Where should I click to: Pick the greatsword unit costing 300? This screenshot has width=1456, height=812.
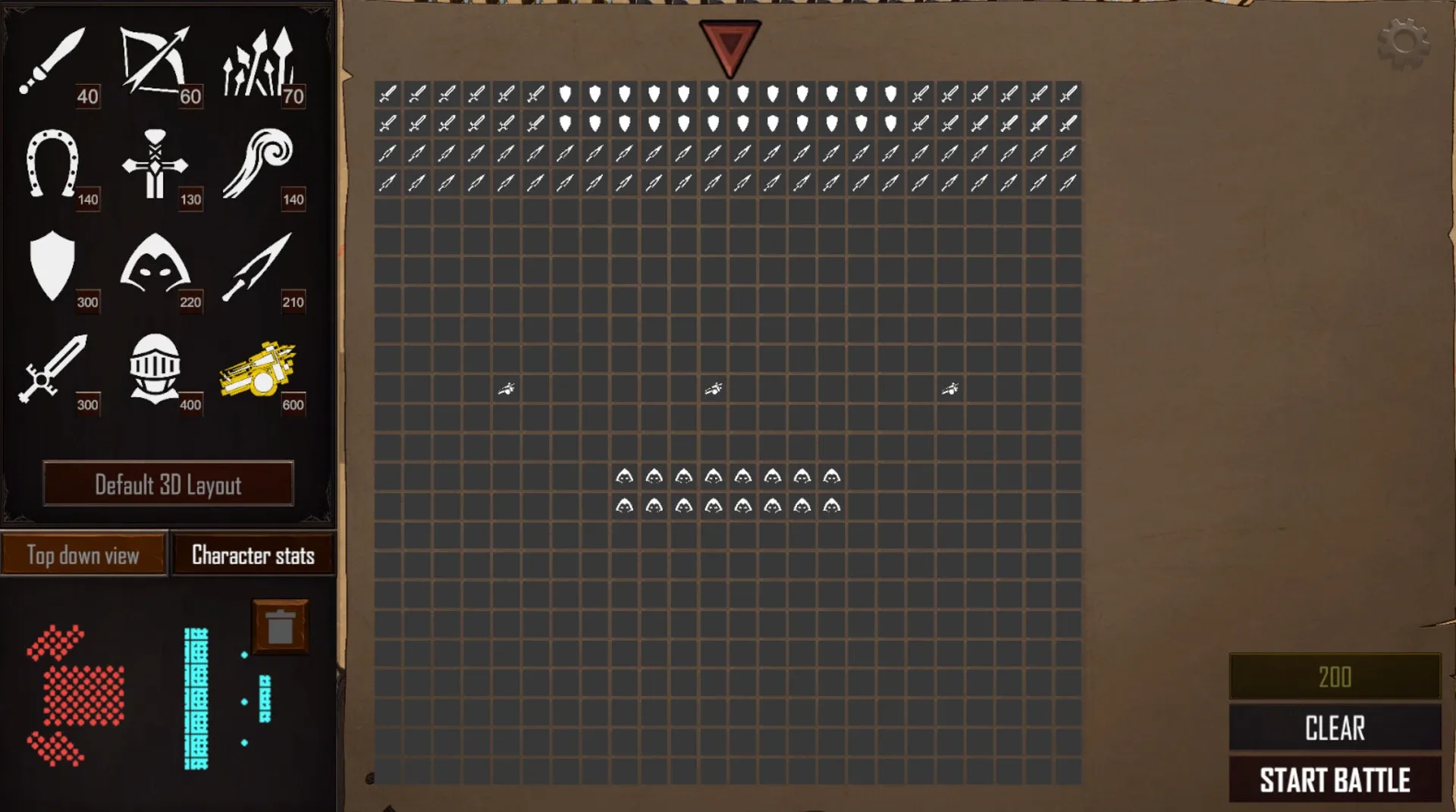click(x=53, y=369)
